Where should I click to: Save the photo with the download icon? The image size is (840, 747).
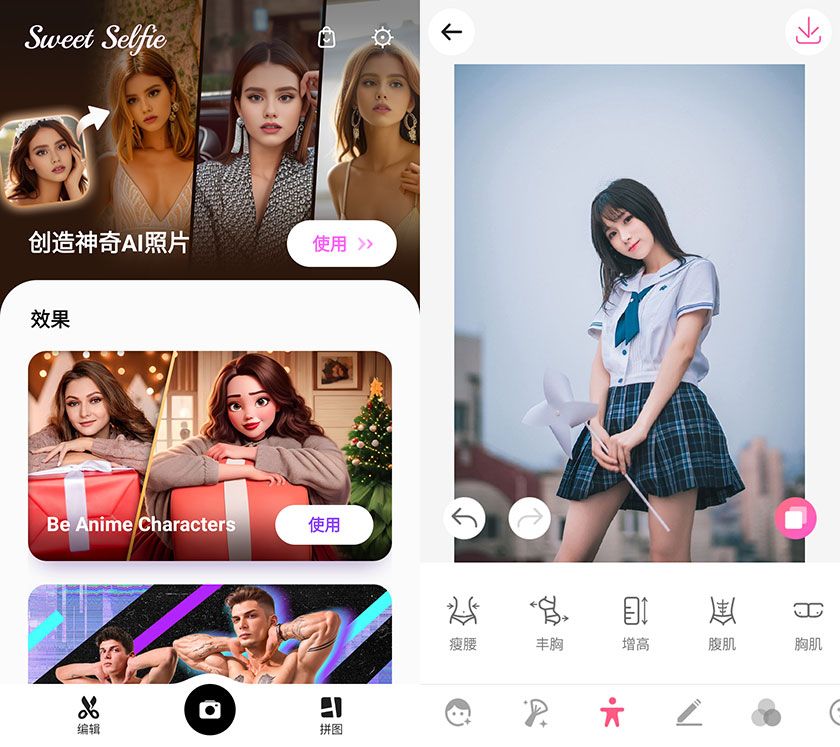(x=808, y=32)
